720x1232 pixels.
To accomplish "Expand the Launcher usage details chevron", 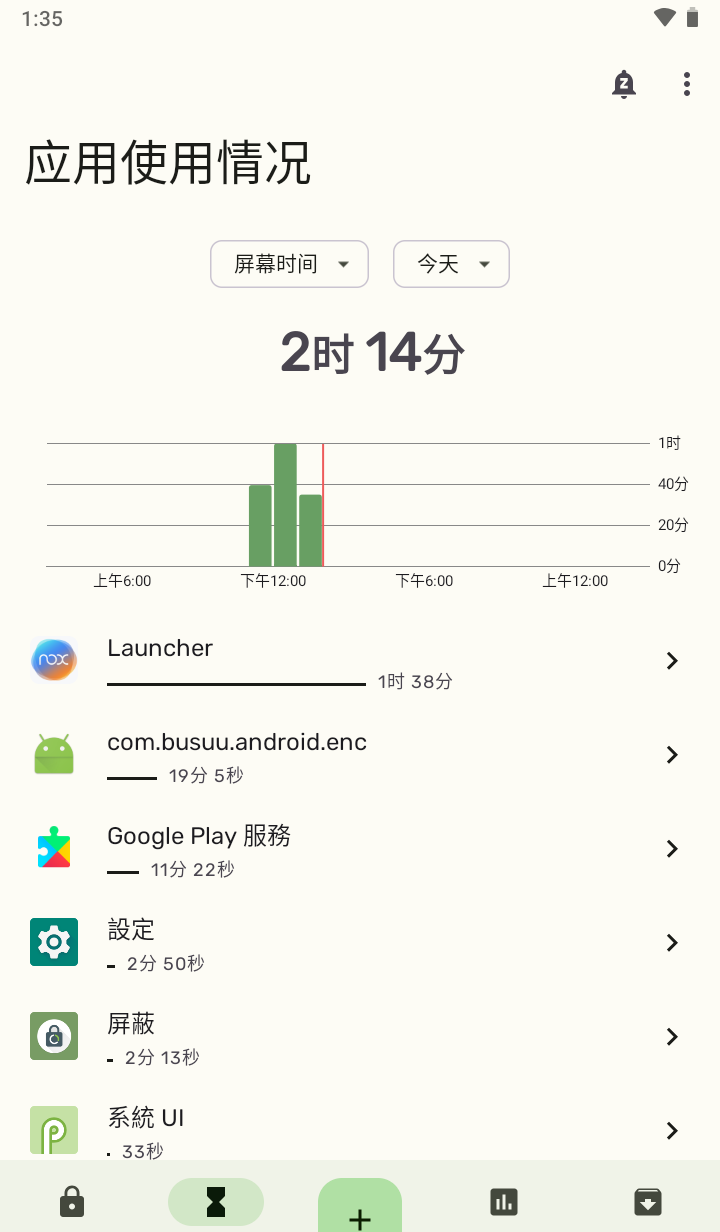I will [x=671, y=660].
